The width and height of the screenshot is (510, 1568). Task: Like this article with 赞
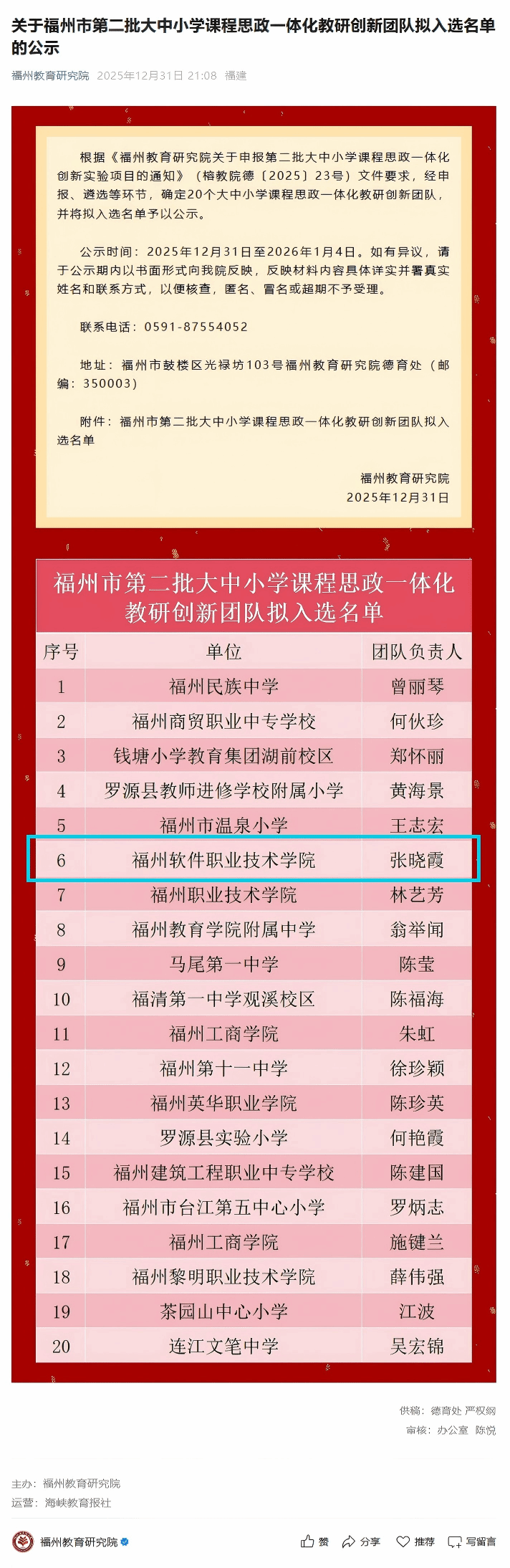[314, 1541]
